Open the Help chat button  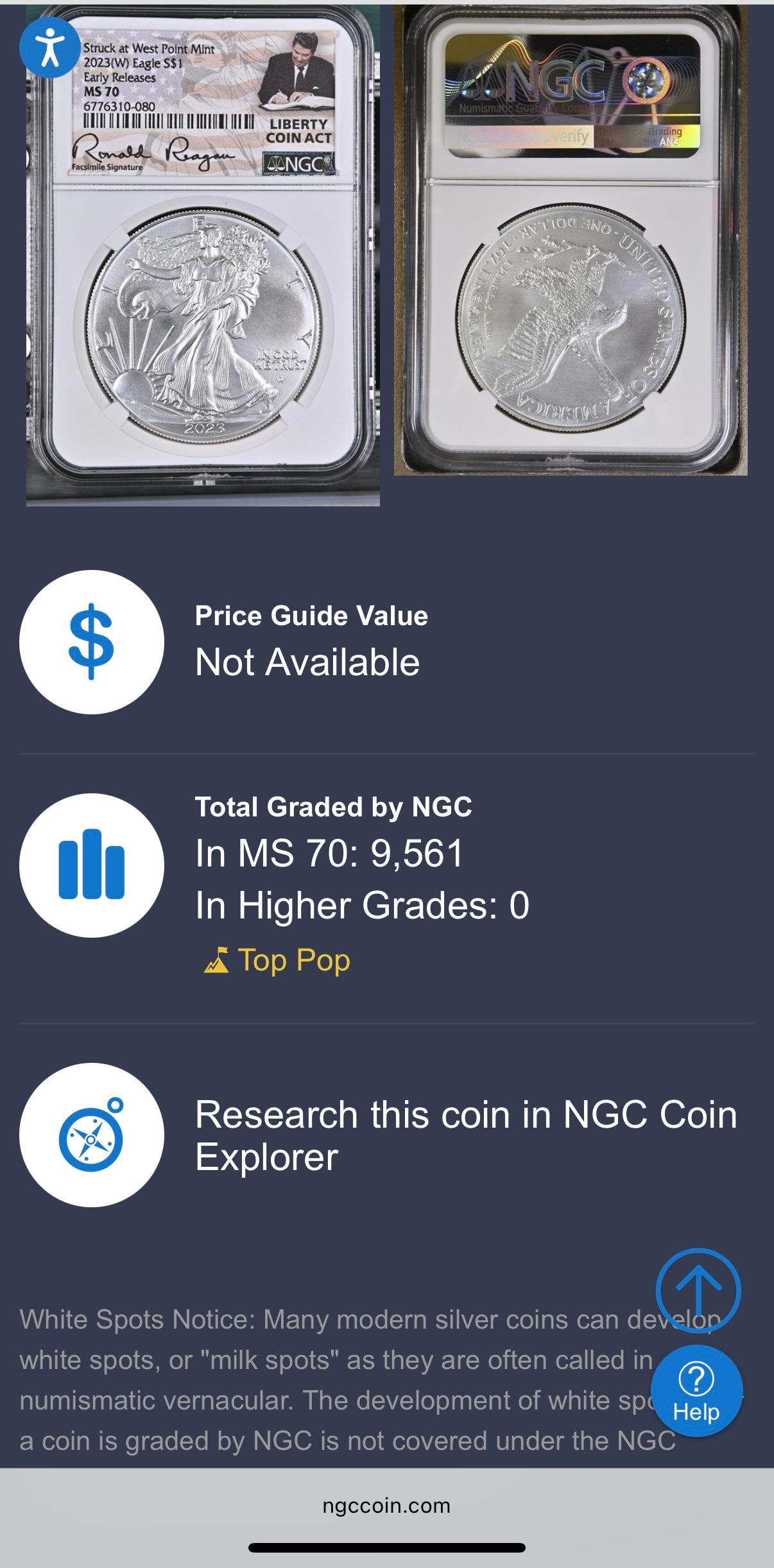click(x=696, y=1390)
